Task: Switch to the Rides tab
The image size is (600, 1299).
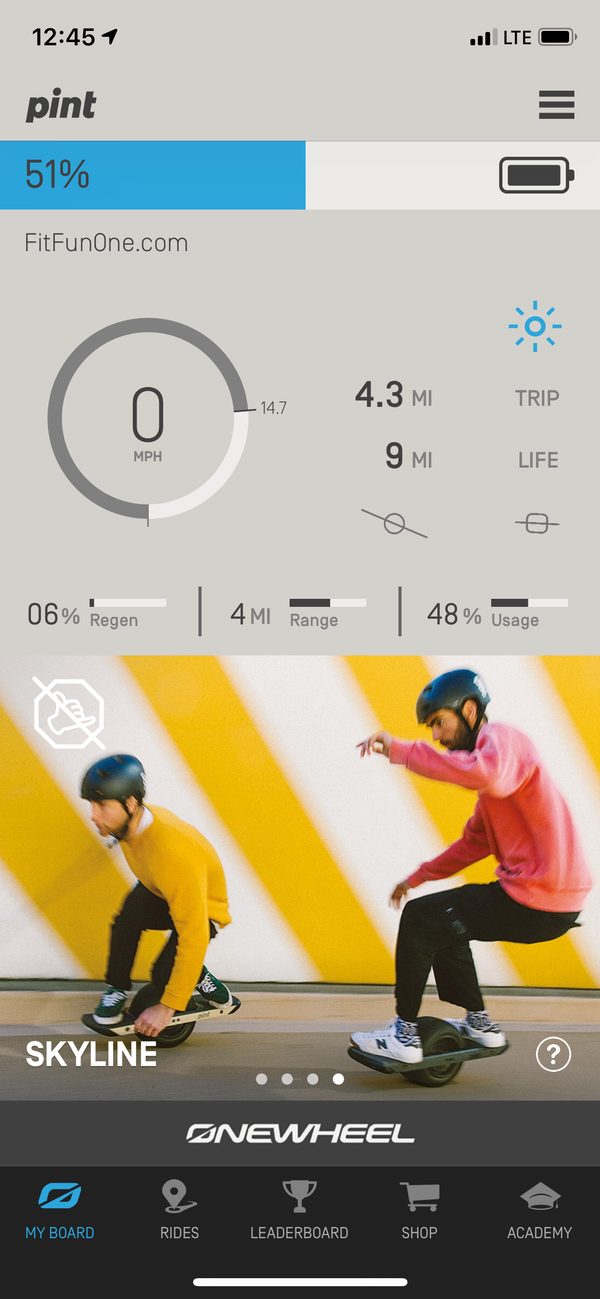Action: click(179, 1210)
